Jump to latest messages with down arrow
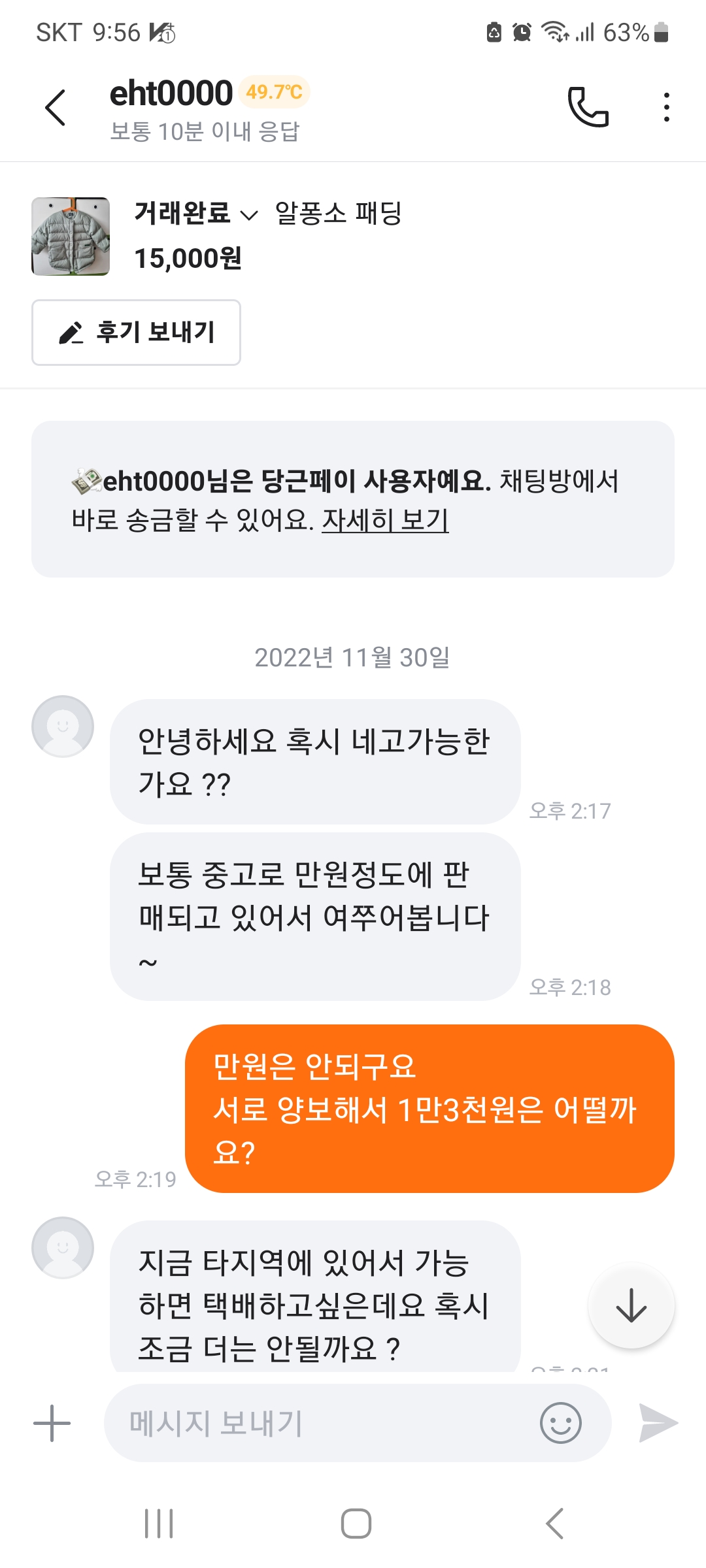 [x=631, y=1306]
